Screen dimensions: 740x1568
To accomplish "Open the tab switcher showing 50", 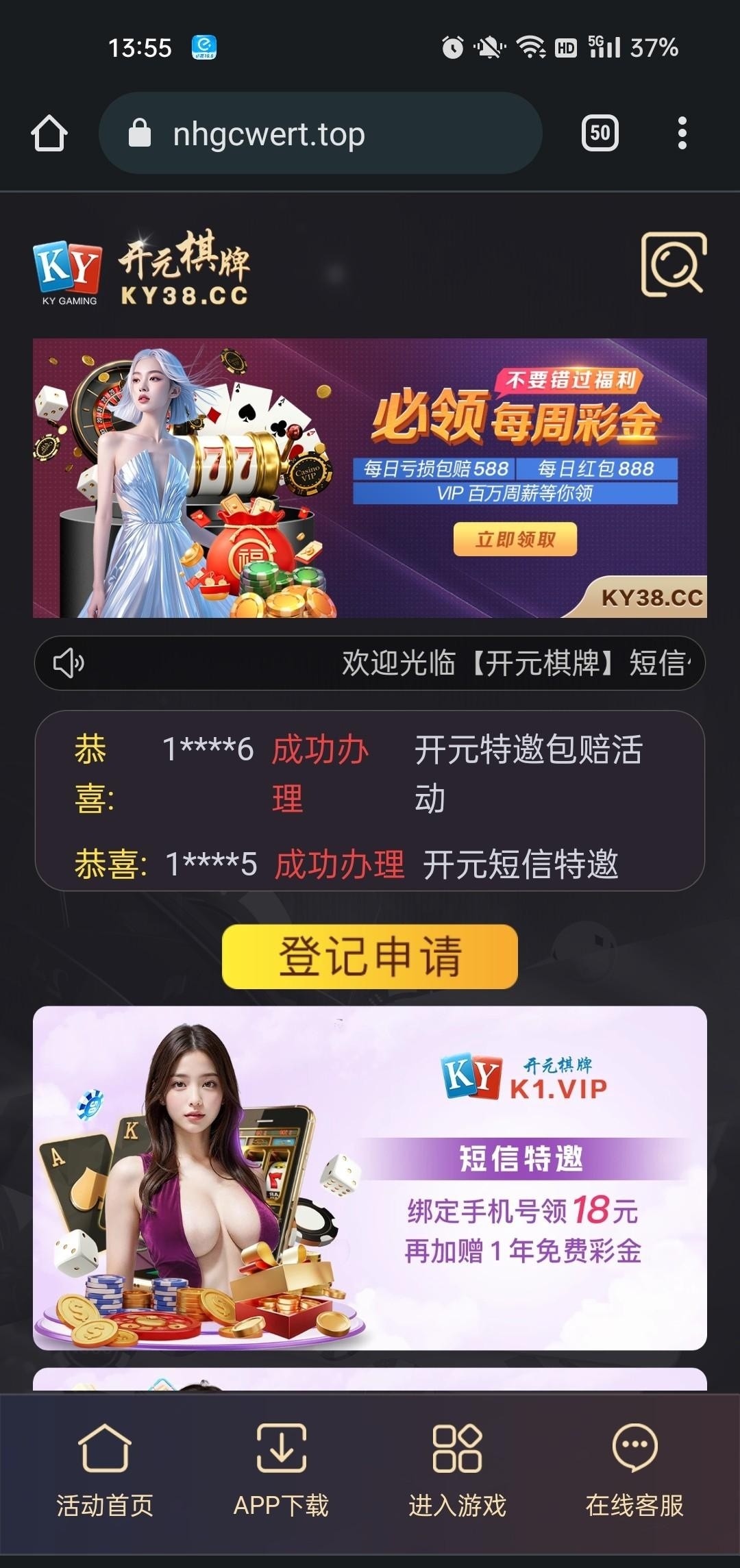I will pyautogui.click(x=600, y=133).
